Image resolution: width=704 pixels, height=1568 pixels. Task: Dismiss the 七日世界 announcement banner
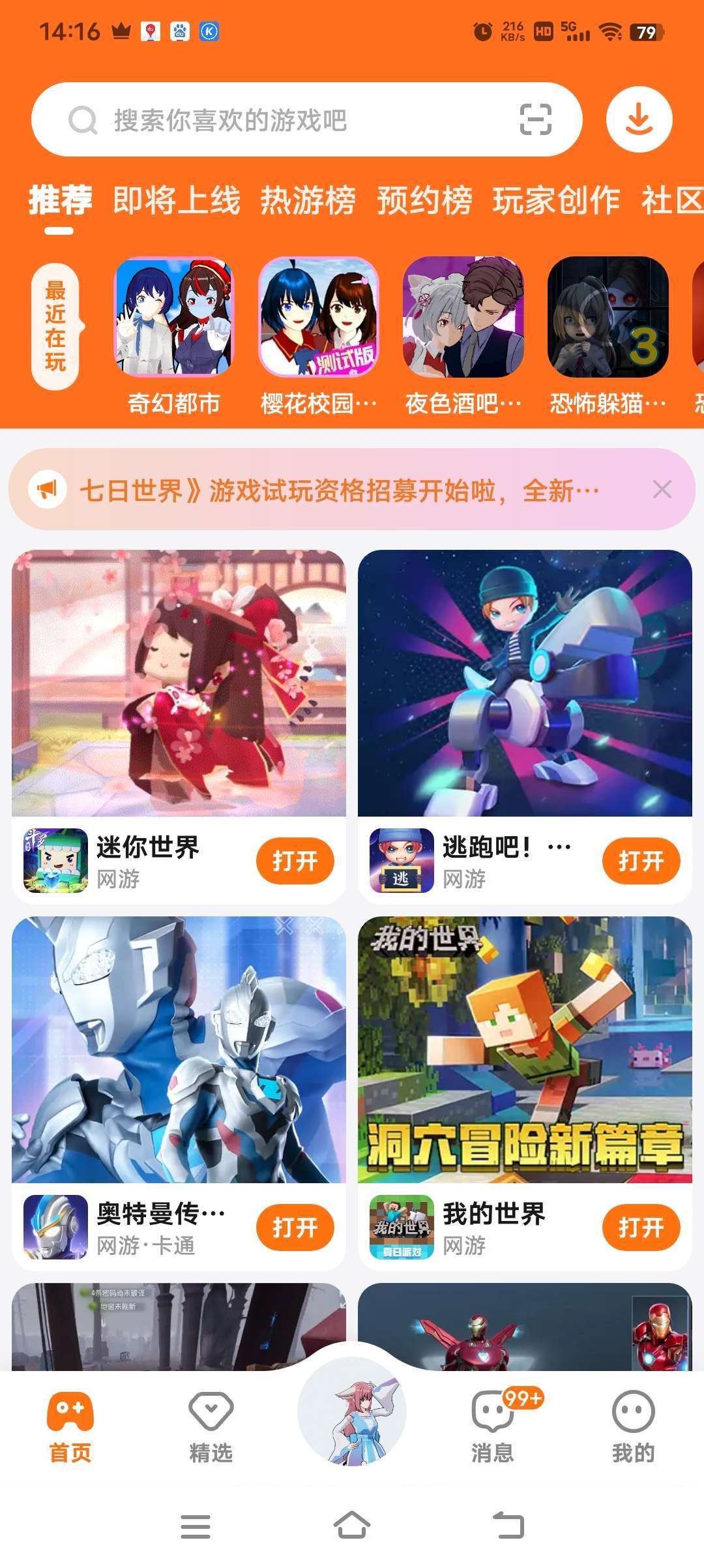(662, 489)
